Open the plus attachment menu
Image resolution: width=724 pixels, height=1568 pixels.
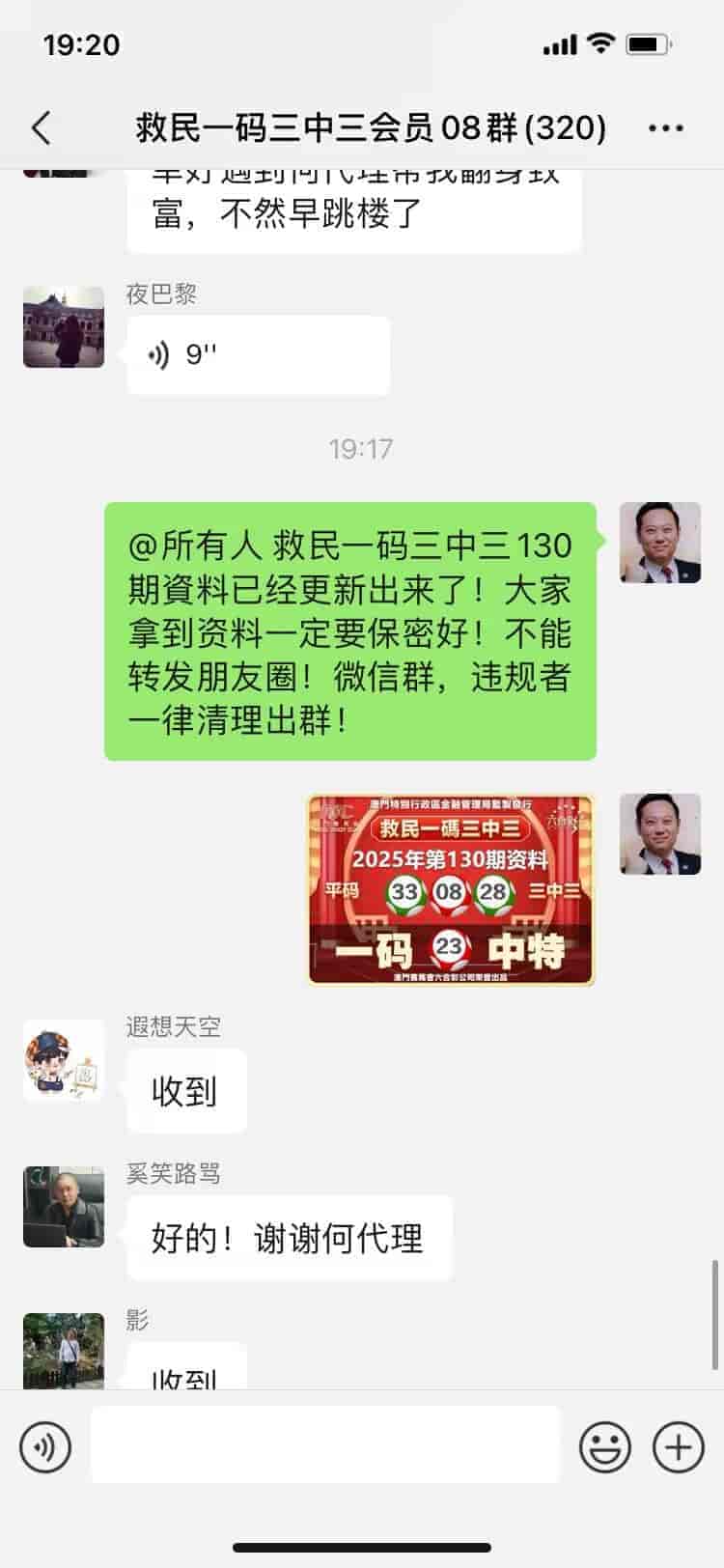(x=678, y=1447)
